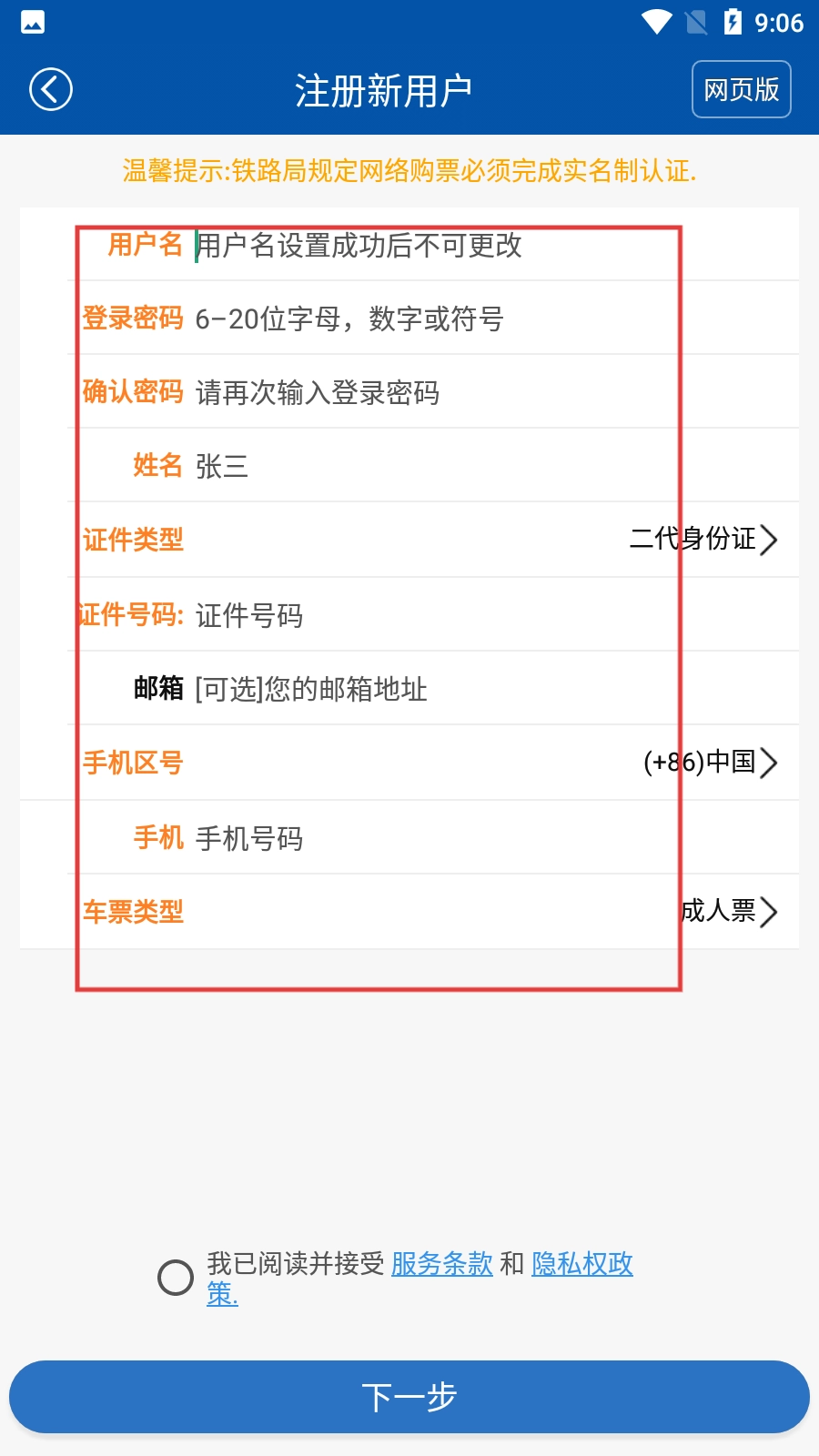
Task: Change 手机区号 from (+86)中国
Action: [710, 763]
